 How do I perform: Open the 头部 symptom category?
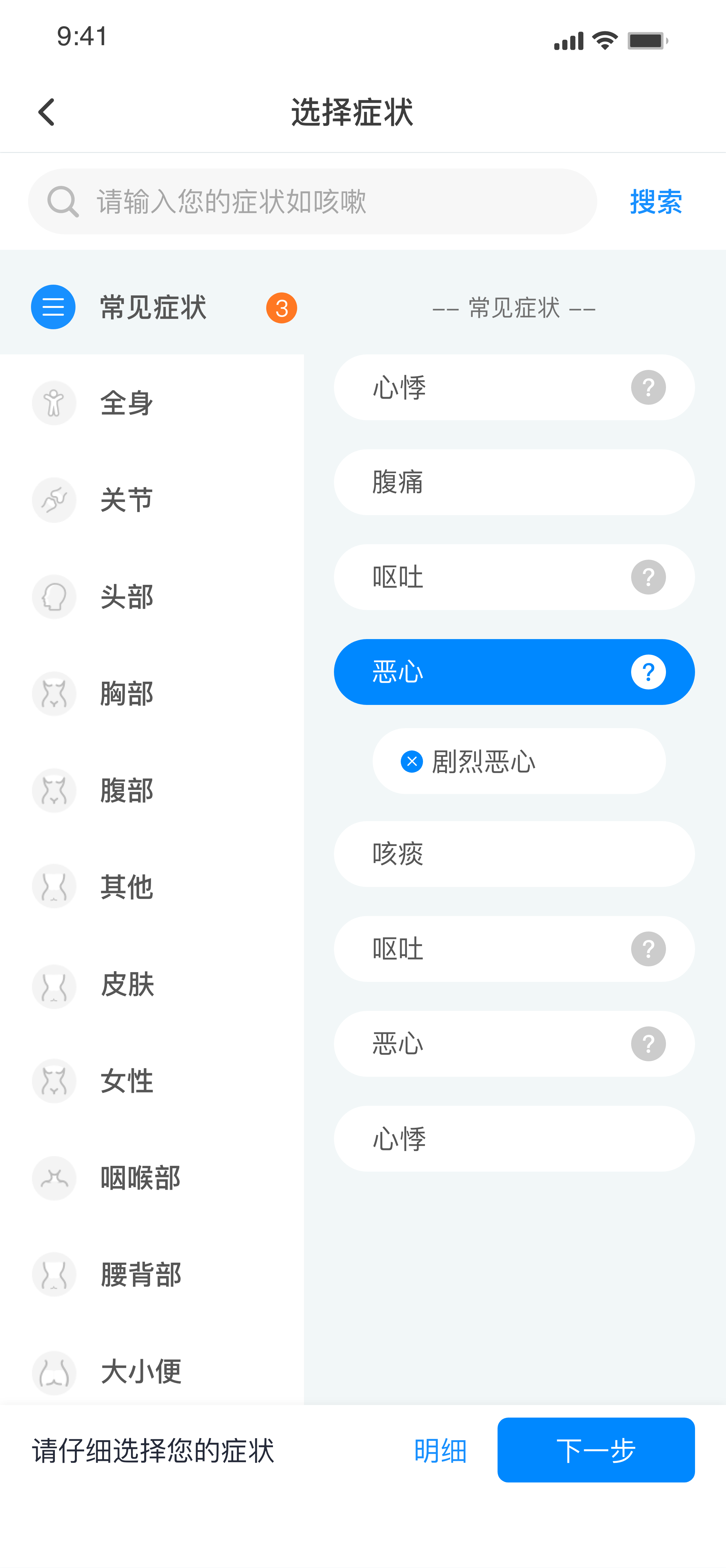pyautogui.click(x=126, y=596)
